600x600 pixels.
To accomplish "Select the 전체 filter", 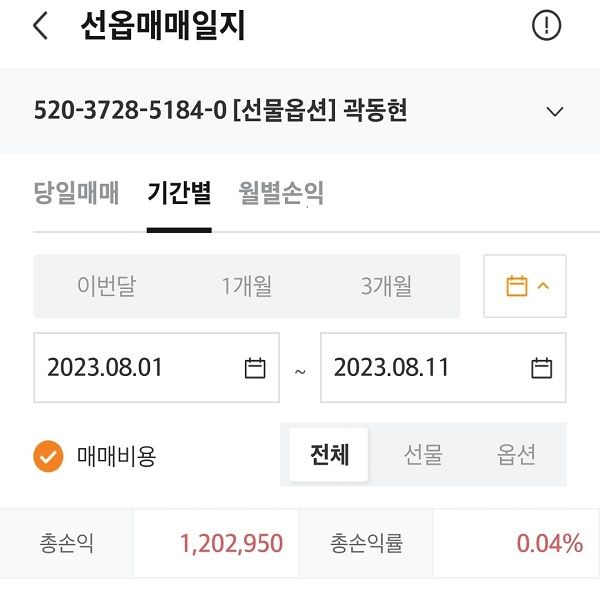I will [329, 456].
